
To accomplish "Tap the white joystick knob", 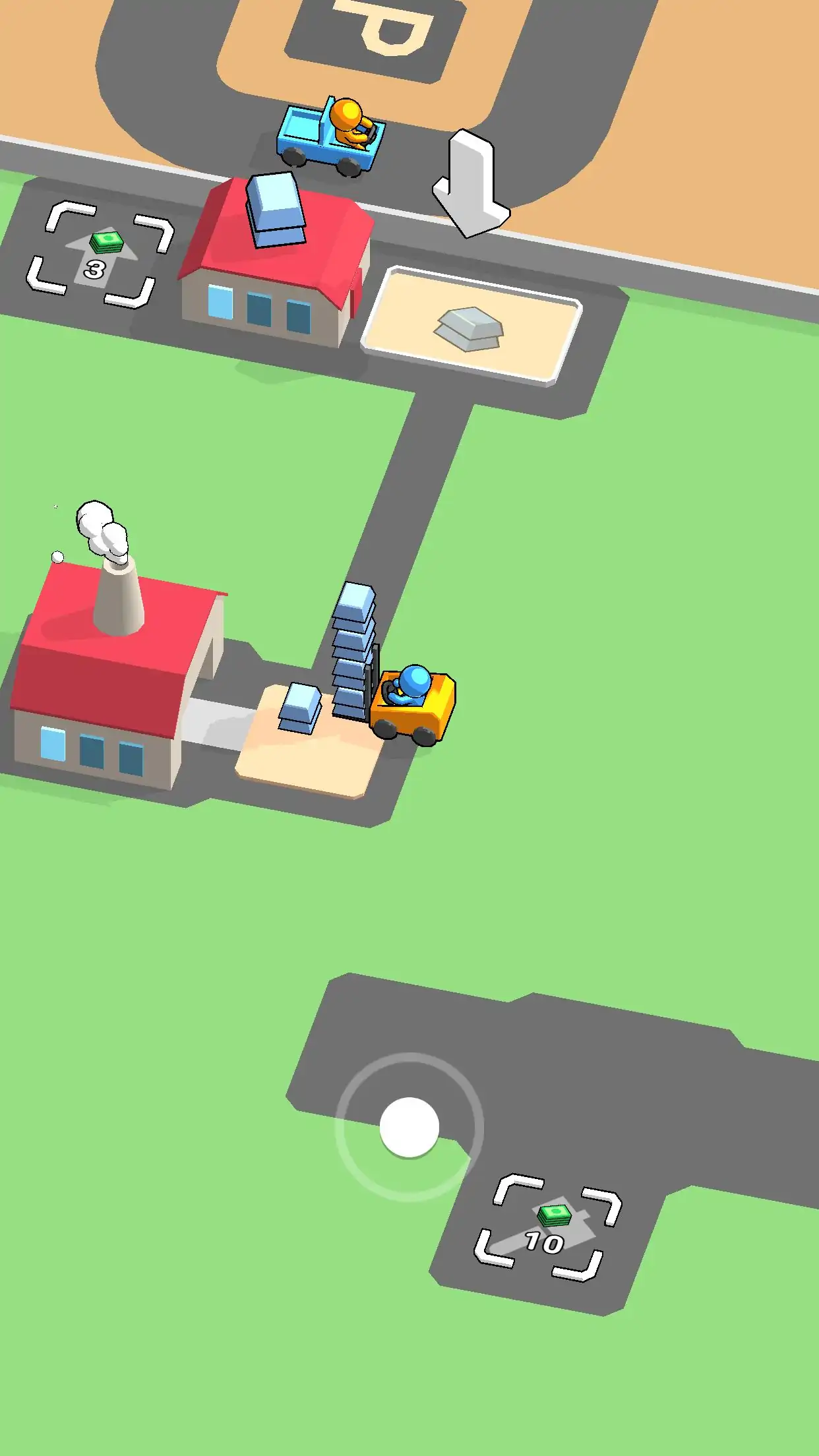I will (x=409, y=1127).
